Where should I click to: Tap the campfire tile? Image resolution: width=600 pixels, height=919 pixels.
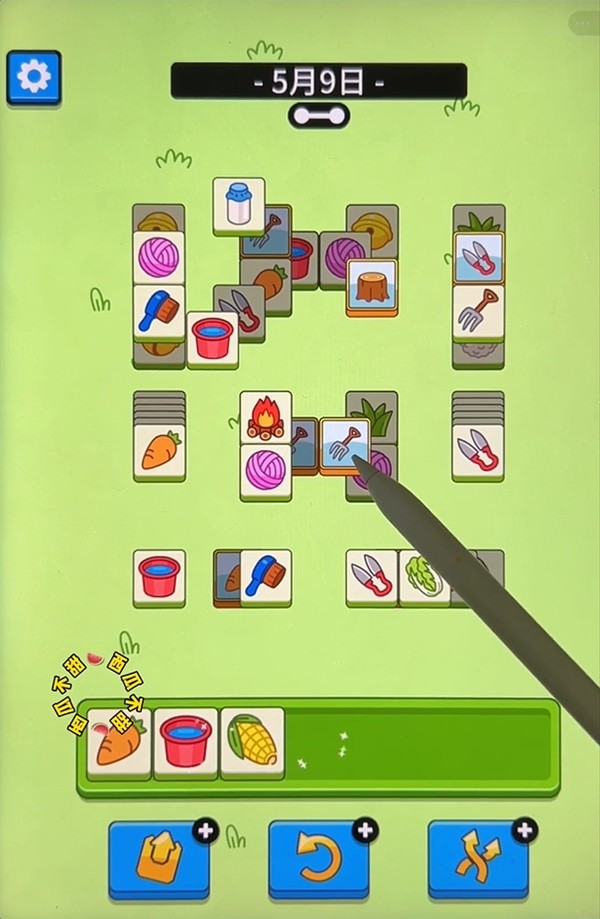point(265,416)
